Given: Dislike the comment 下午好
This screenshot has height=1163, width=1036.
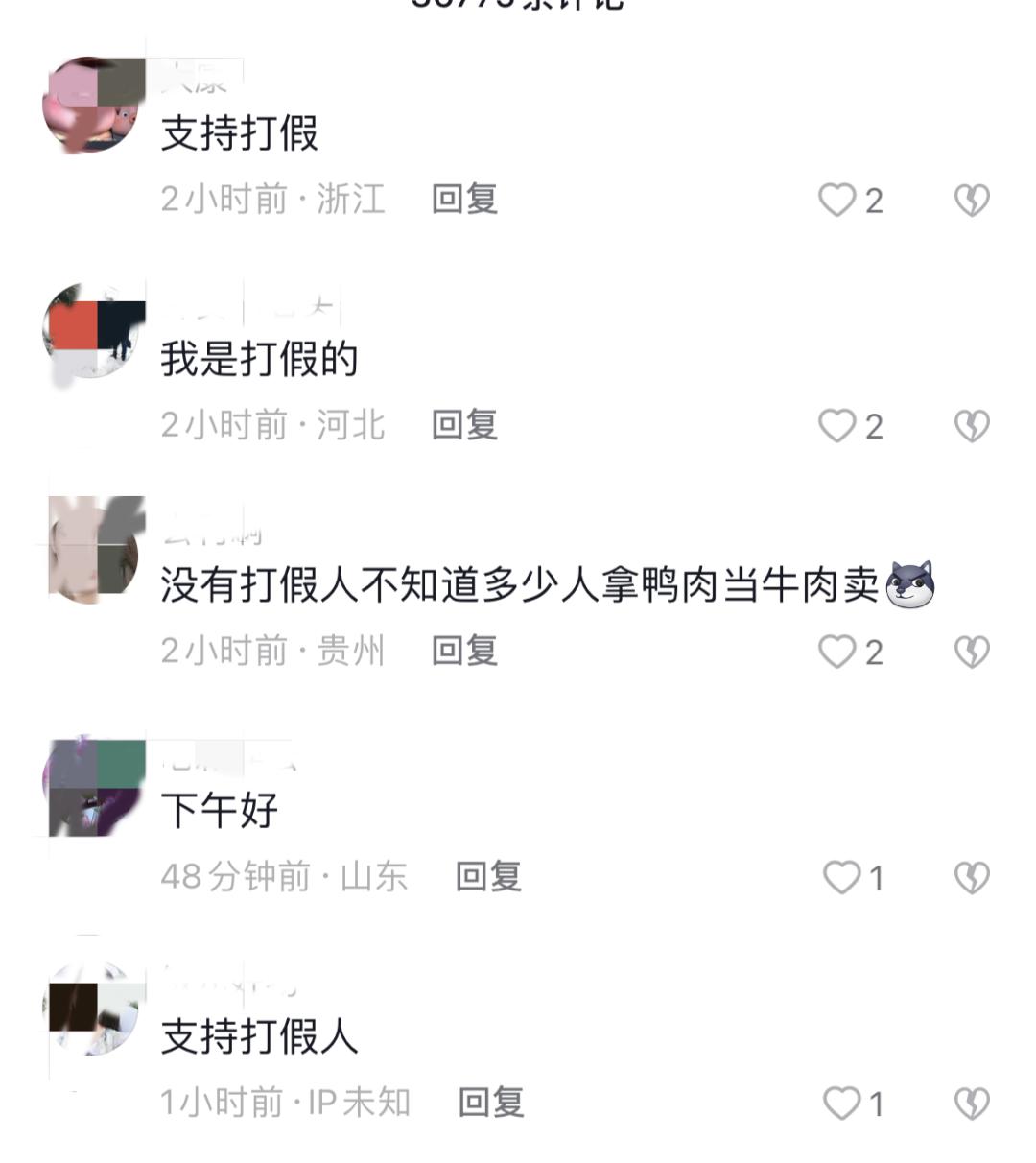Looking at the screenshot, I should point(971,878).
